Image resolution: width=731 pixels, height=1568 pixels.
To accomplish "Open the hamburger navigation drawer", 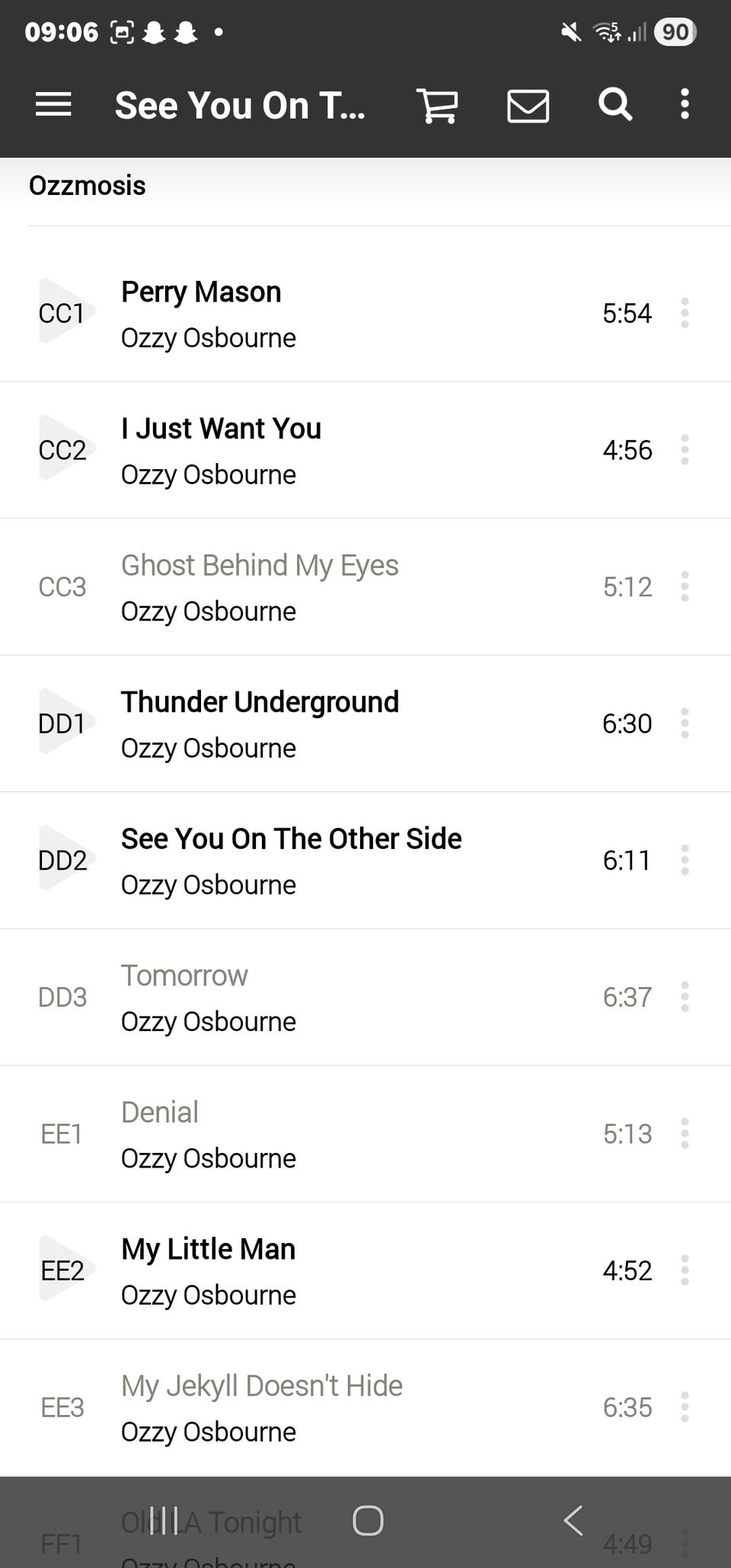I will tap(53, 105).
